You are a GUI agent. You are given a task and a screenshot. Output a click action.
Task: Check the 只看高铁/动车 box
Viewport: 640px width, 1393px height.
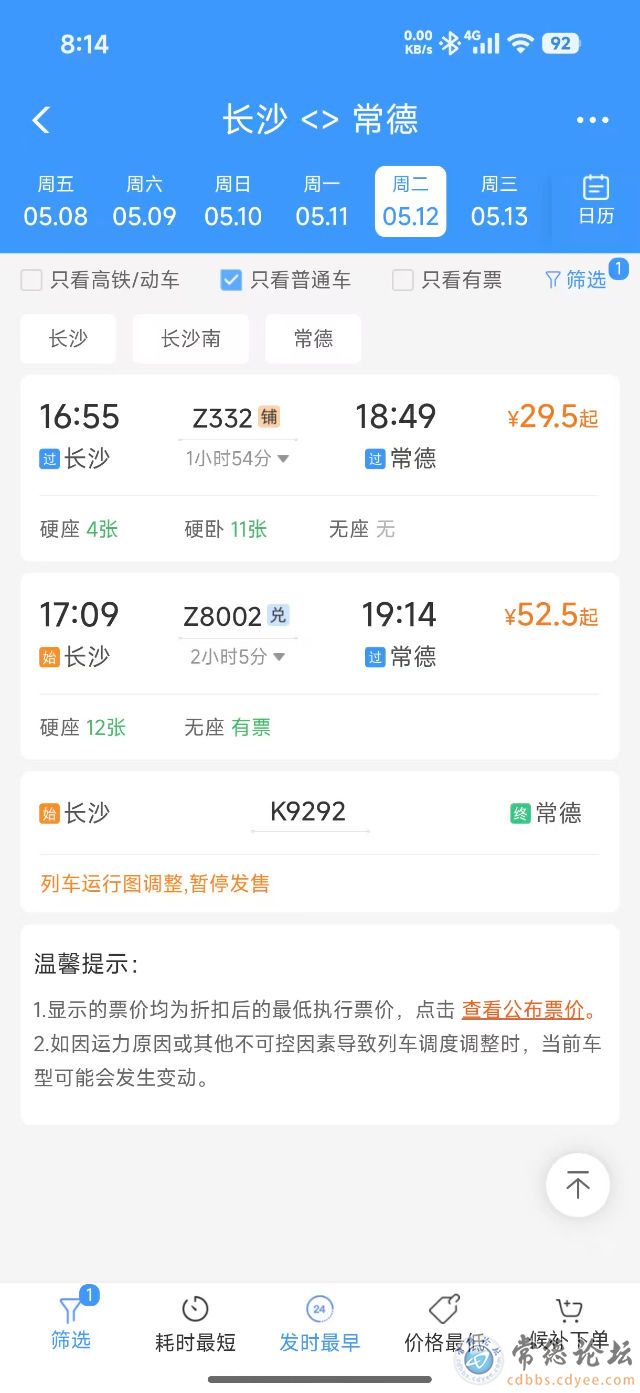[x=32, y=280]
